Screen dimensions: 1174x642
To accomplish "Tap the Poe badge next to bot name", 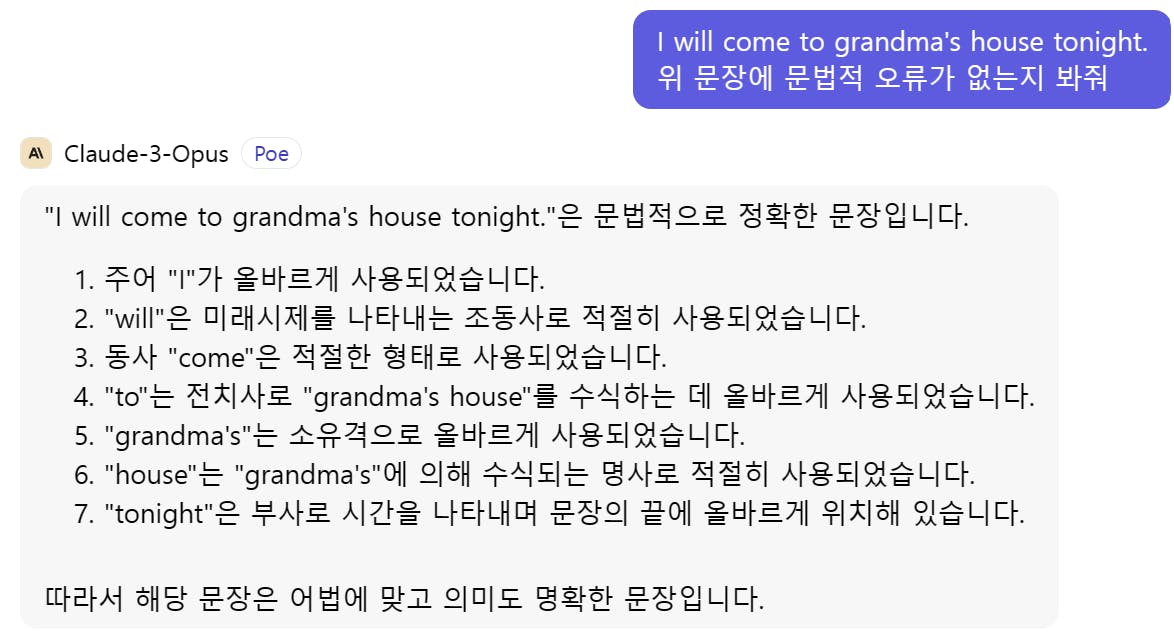I will pos(271,154).
